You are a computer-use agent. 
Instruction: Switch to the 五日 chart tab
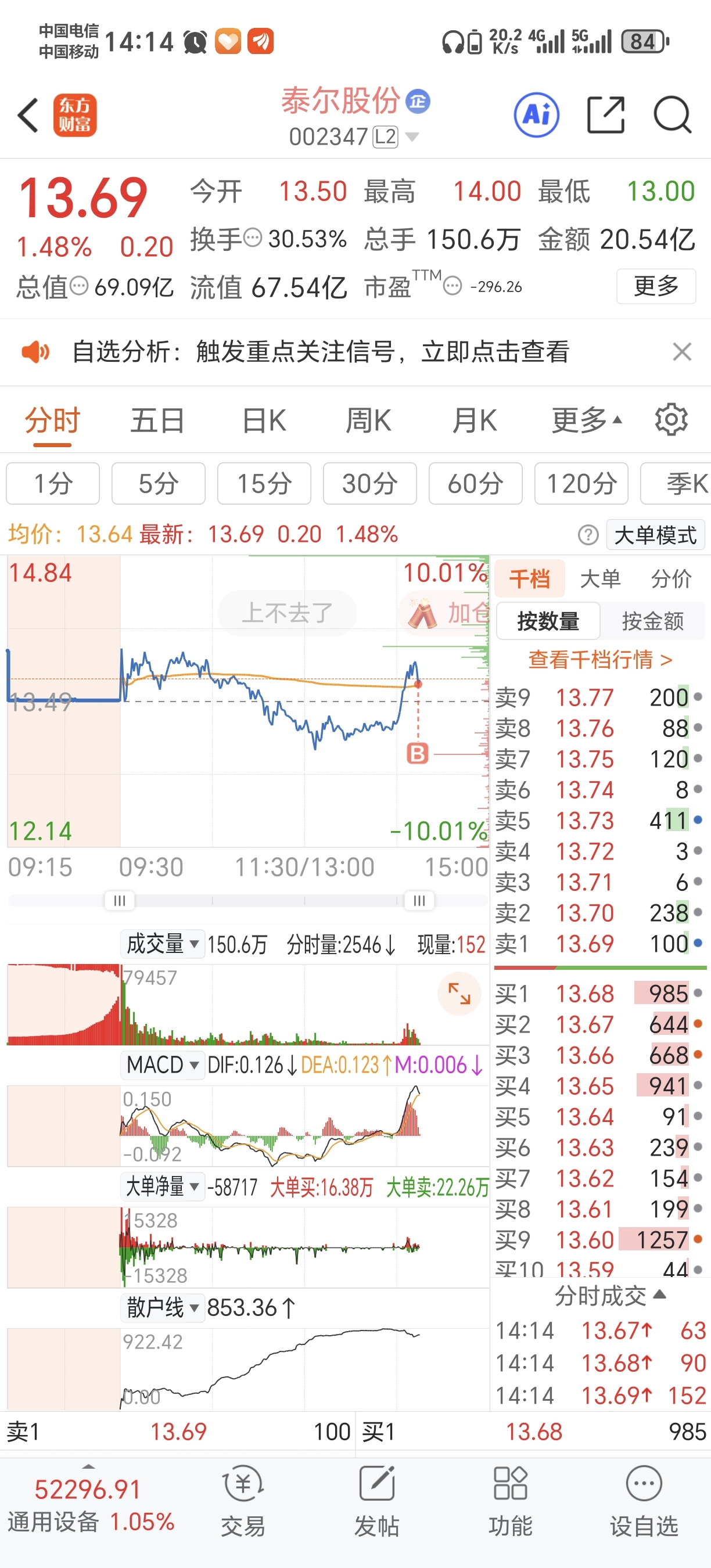point(157,420)
